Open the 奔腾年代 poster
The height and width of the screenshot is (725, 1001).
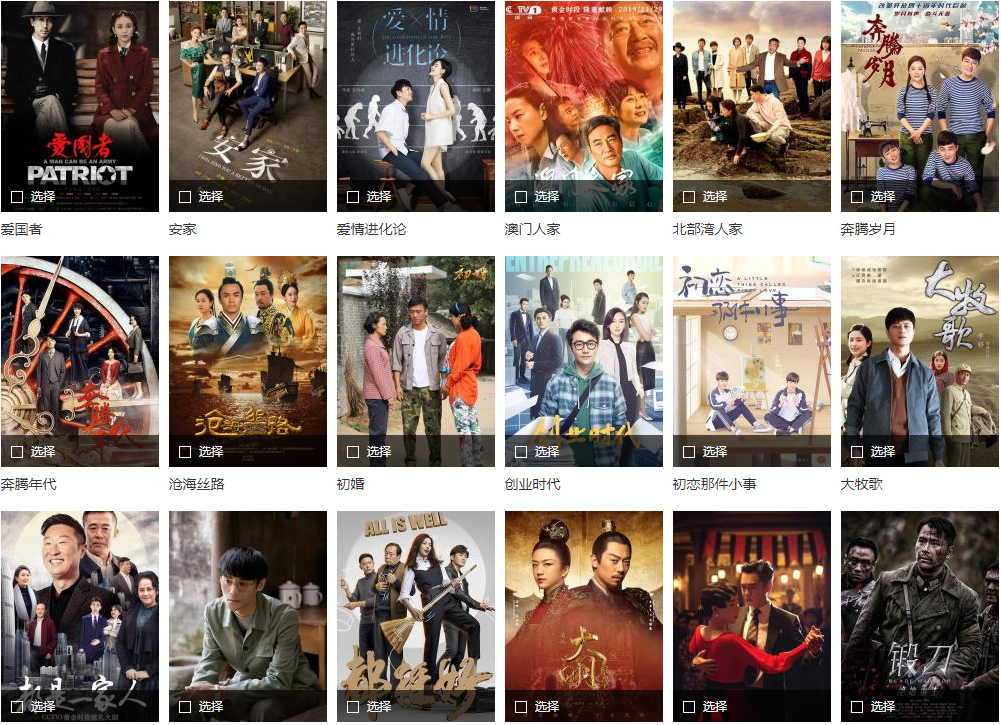(79, 350)
